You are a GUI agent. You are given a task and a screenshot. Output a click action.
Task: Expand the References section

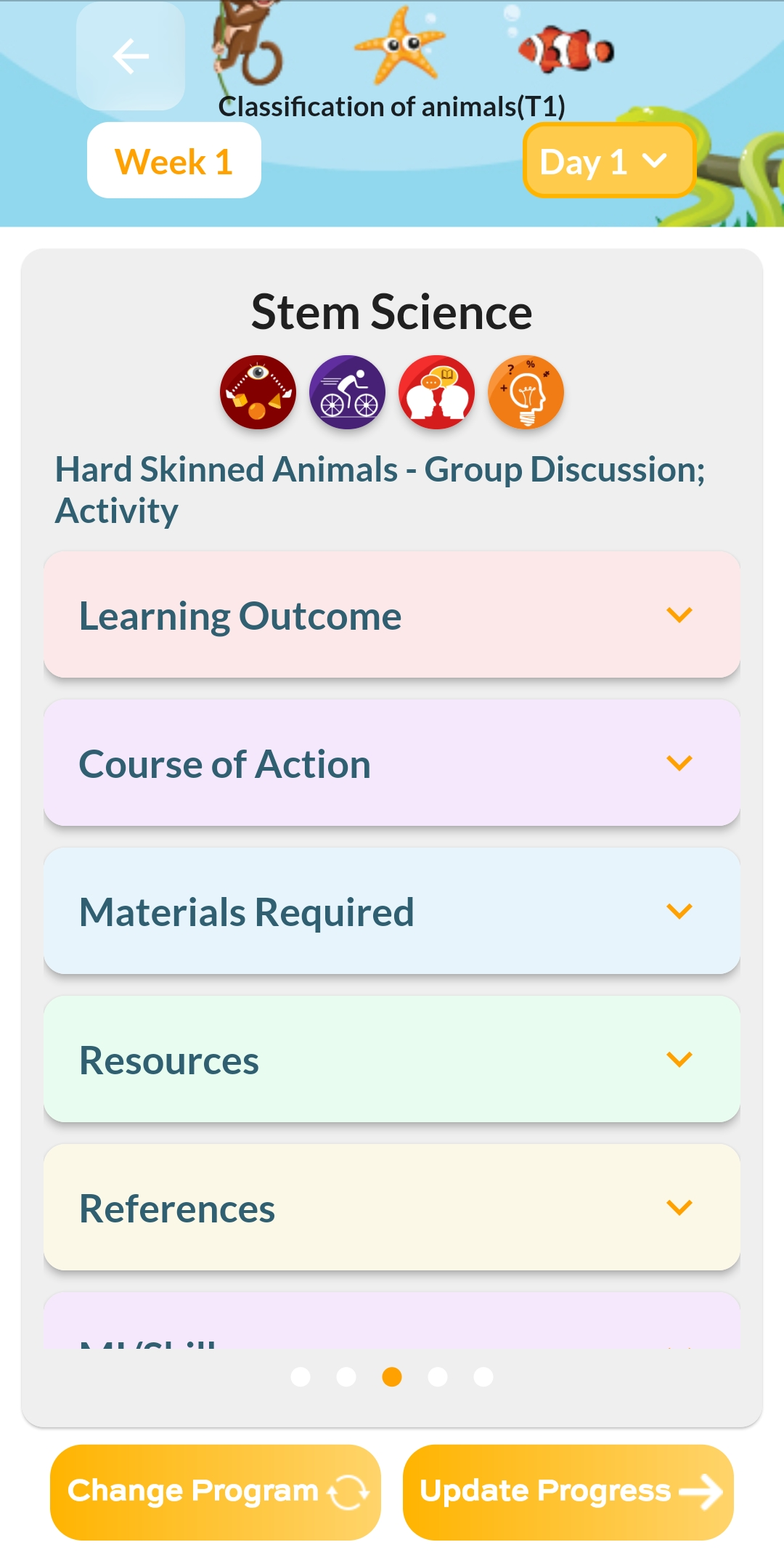tap(392, 1208)
